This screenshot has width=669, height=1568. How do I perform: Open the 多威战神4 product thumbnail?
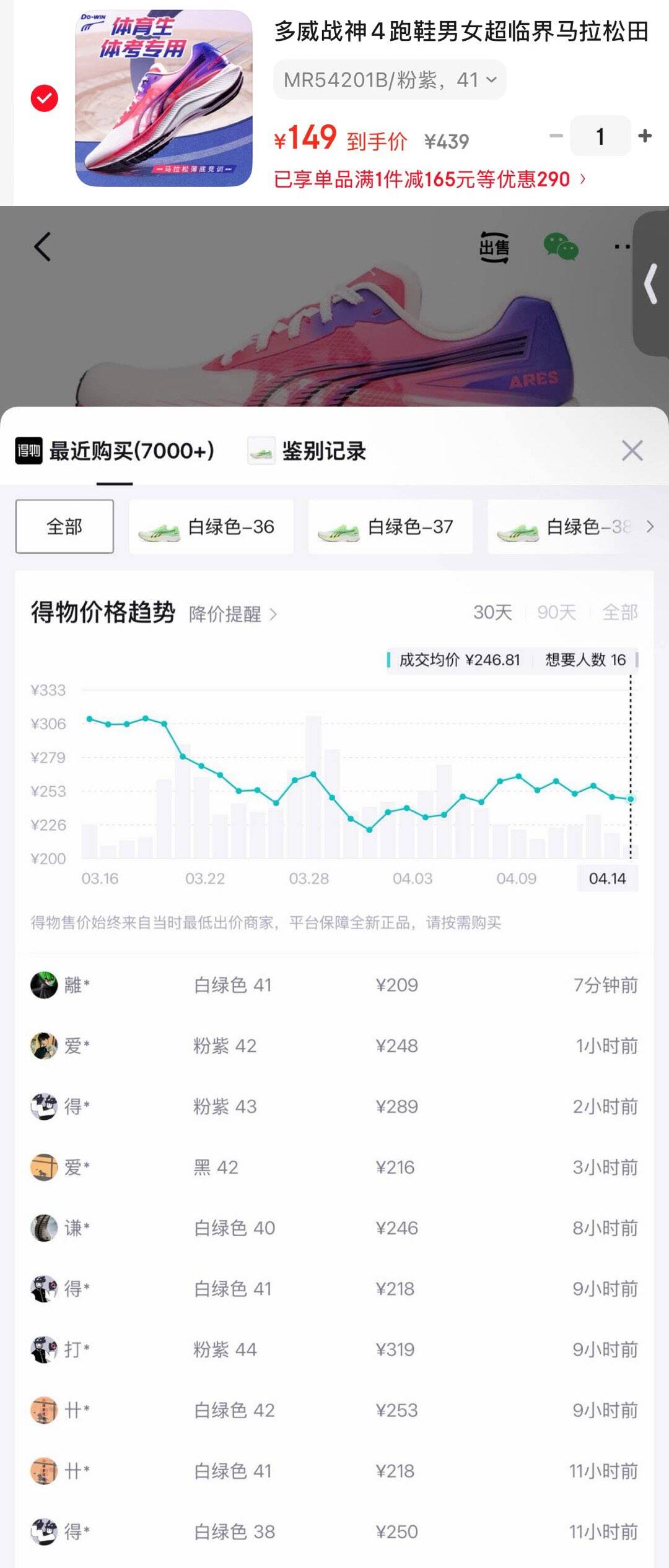pos(164,98)
